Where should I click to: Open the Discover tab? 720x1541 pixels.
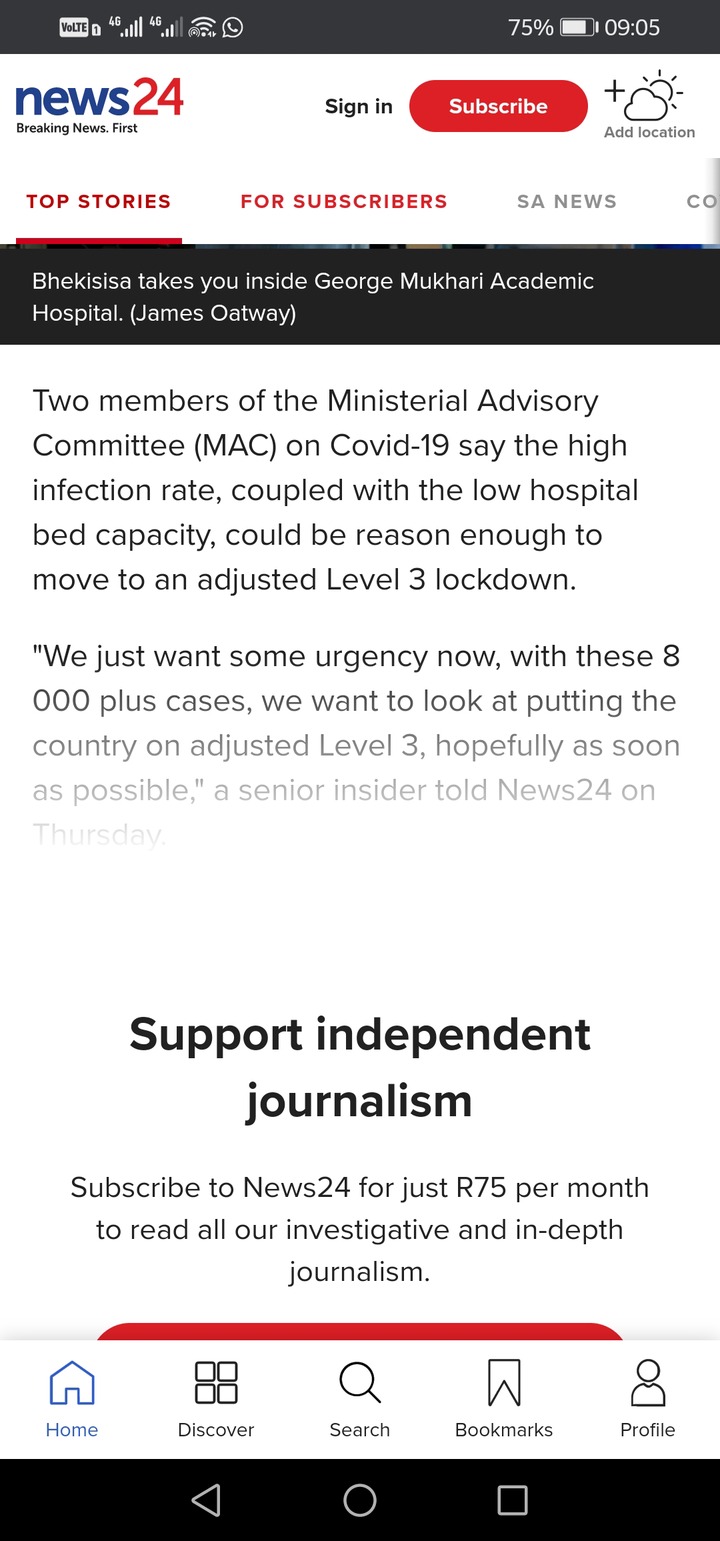pyautogui.click(x=216, y=1398)
